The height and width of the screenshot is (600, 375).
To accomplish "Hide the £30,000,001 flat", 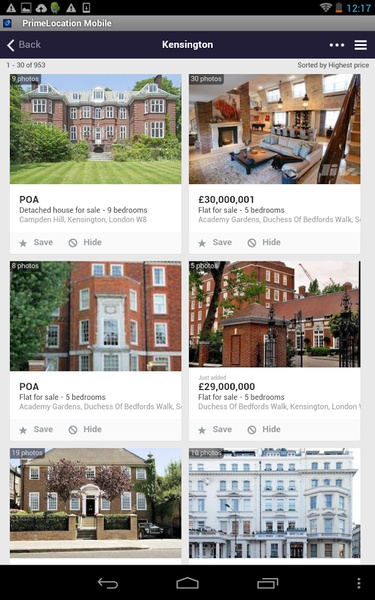I will coord(264,242).
